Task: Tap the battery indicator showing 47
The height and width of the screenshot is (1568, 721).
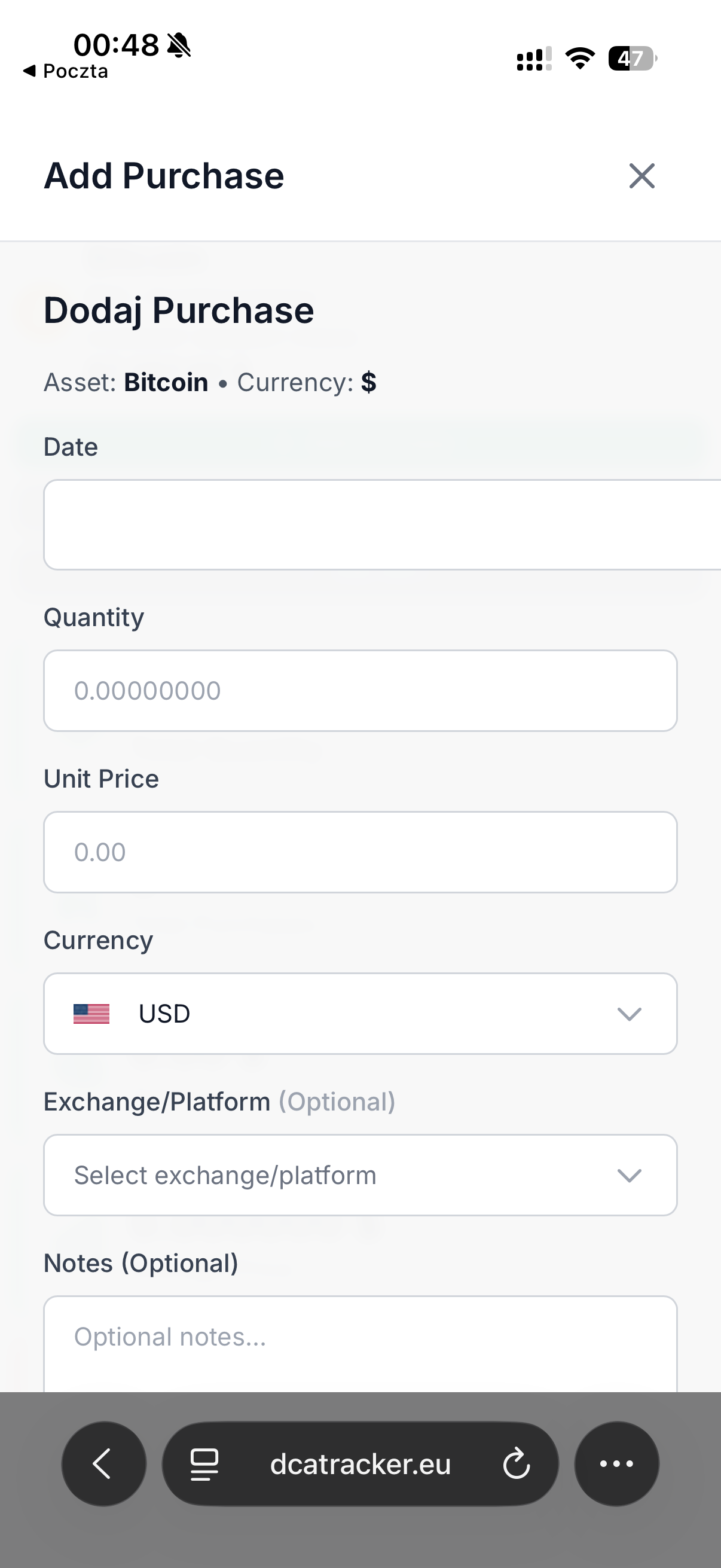Action: click(x=631, y=59)
